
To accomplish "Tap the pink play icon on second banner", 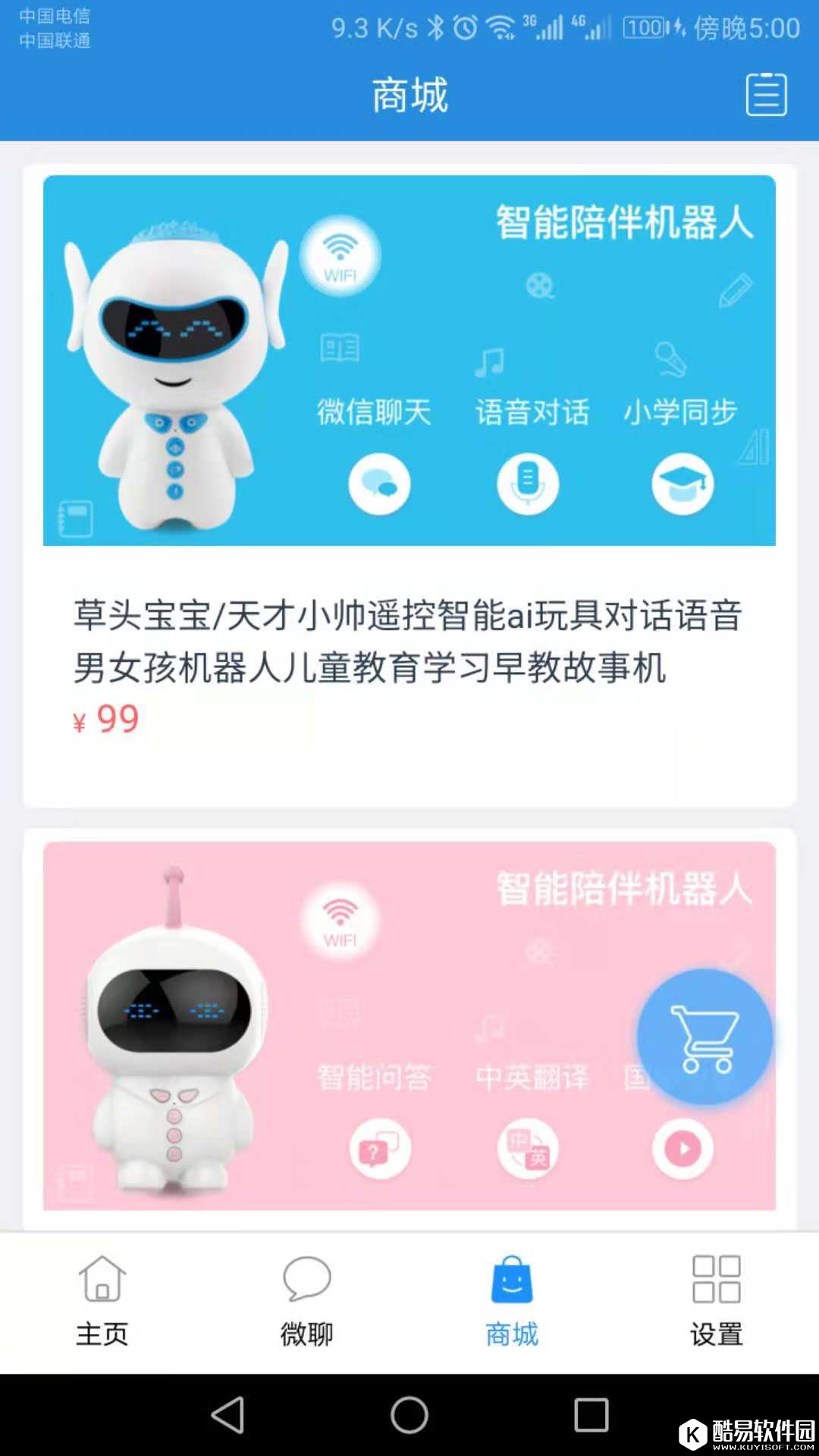I will 682,1149.
